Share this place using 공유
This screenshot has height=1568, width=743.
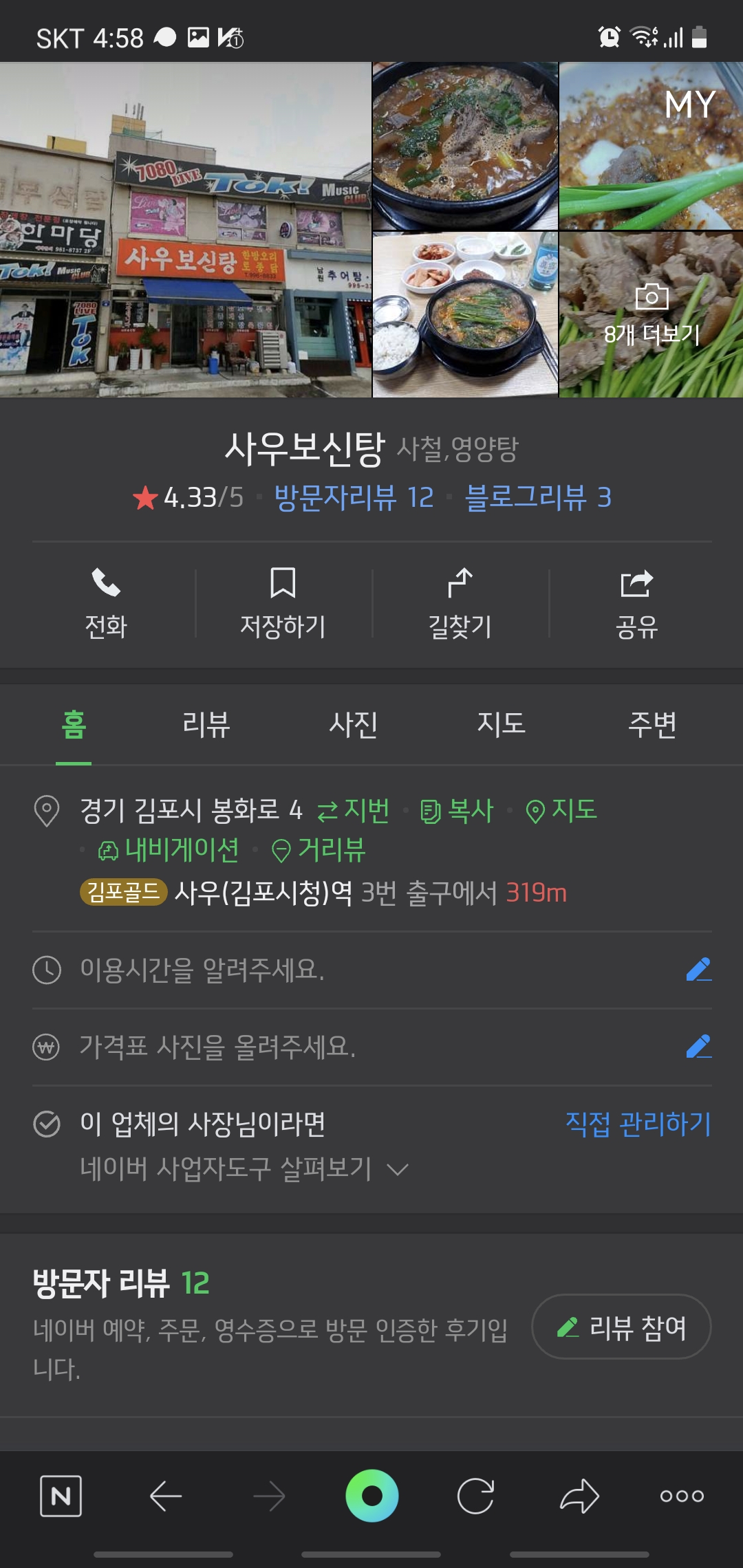(x=636, y=604)
